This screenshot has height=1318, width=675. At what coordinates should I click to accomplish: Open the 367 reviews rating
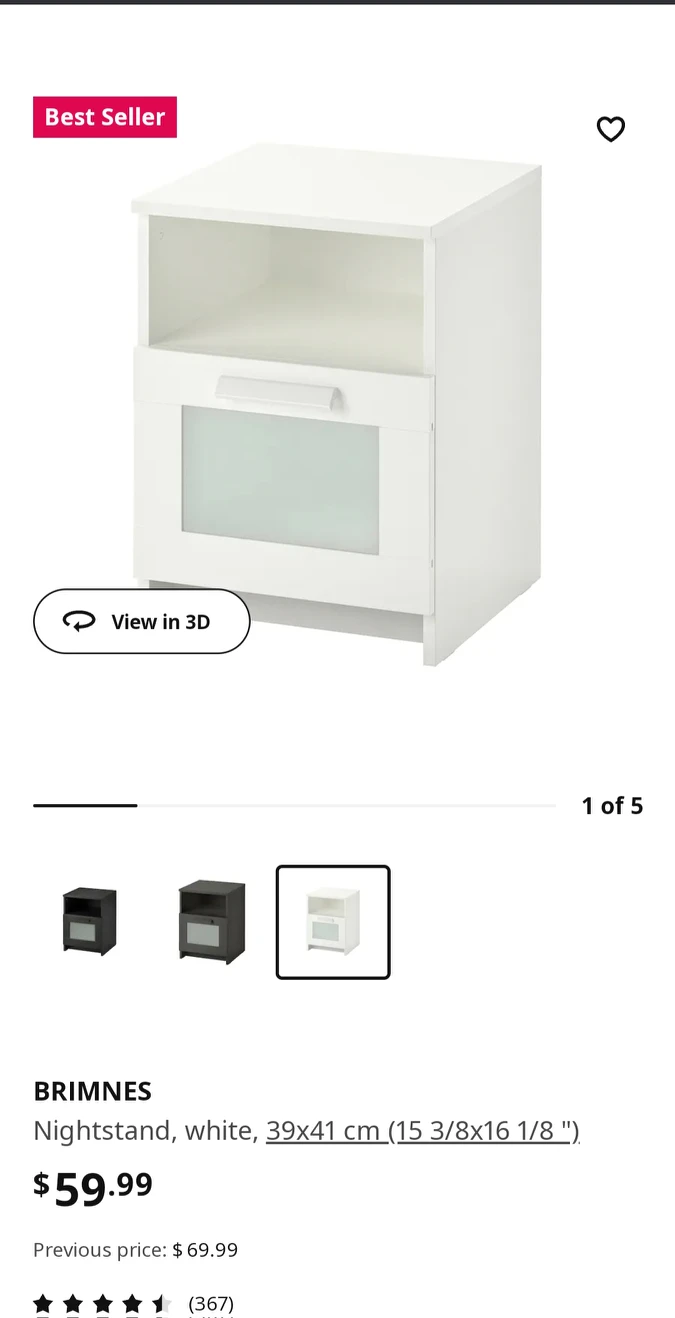tap(133, 1304)
